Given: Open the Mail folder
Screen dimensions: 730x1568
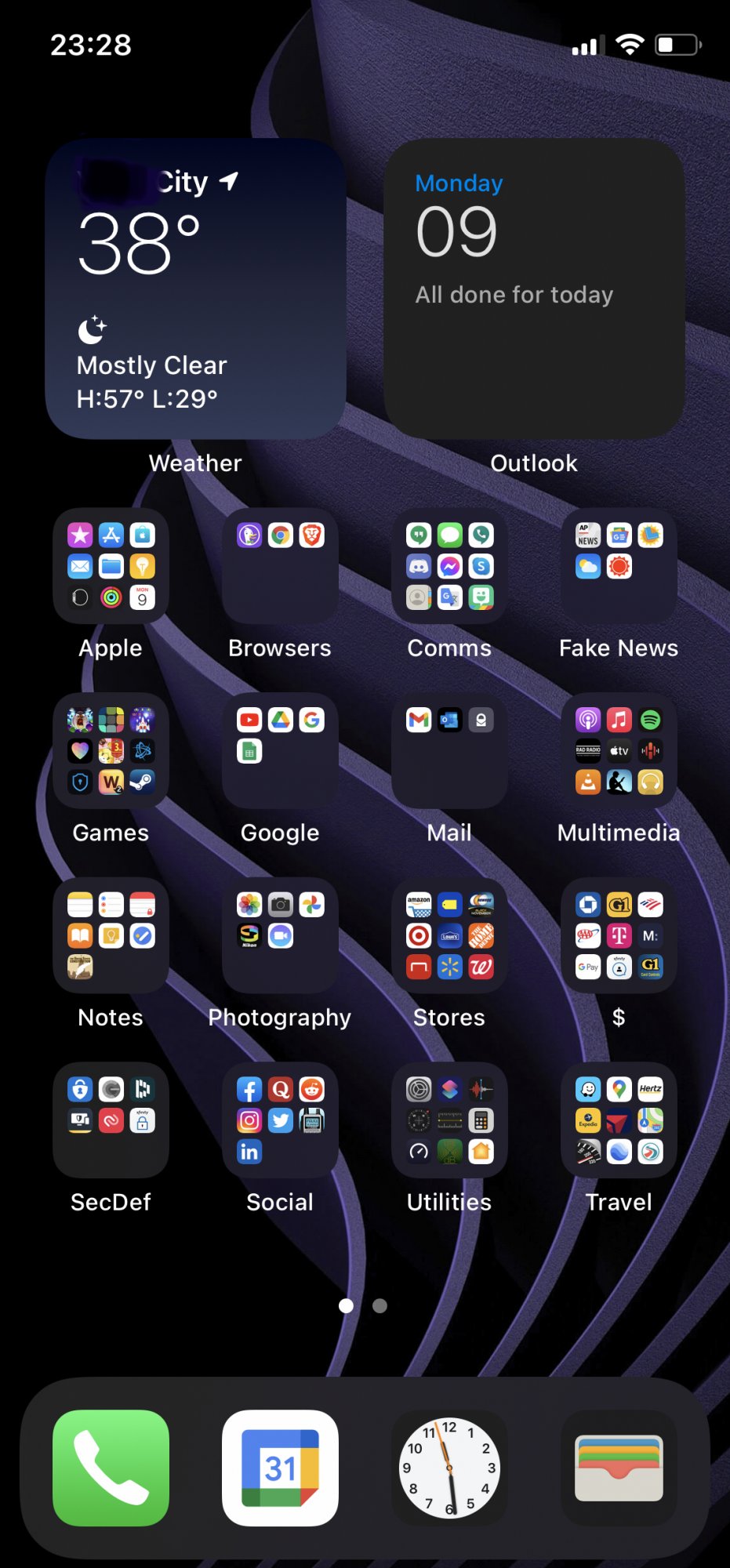Looking at the screenshot, I should point(449,750).
